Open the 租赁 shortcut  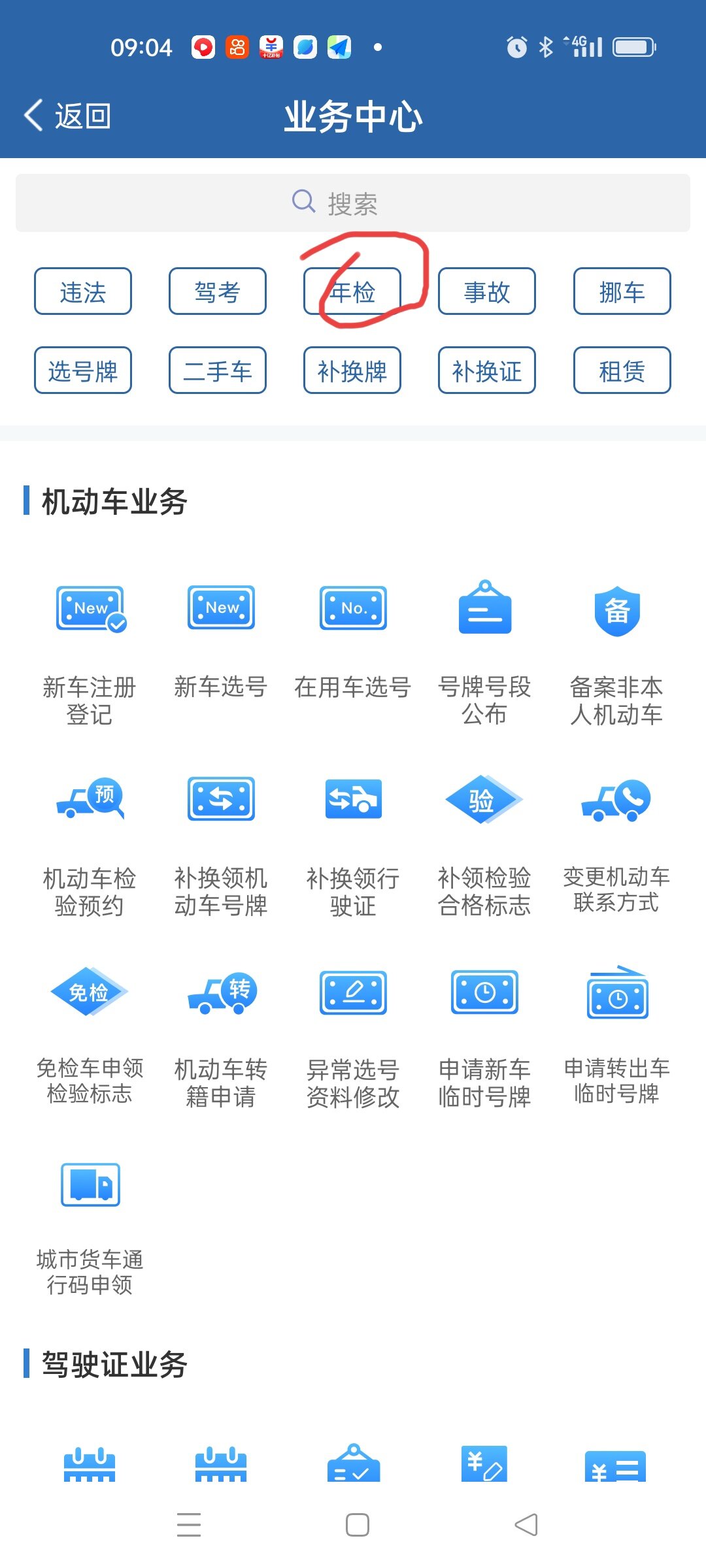point(622,370)
